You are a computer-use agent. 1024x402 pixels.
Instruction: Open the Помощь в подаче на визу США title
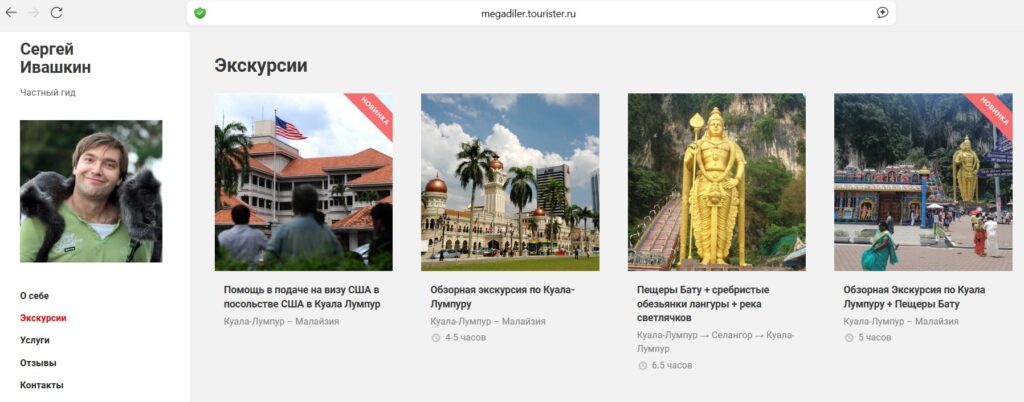click(x=301, y=296)
